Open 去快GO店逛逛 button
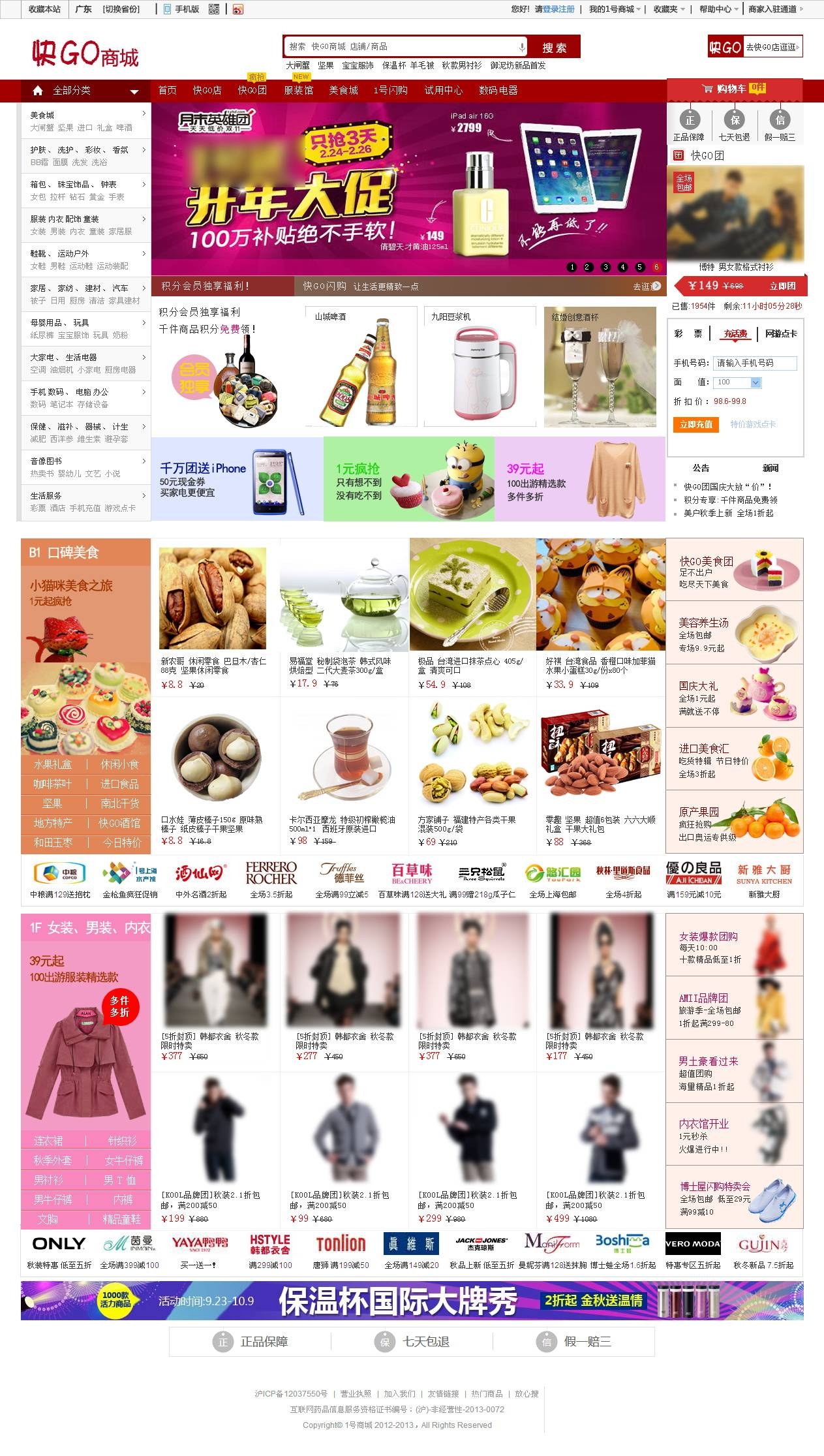 coord(771,47)
